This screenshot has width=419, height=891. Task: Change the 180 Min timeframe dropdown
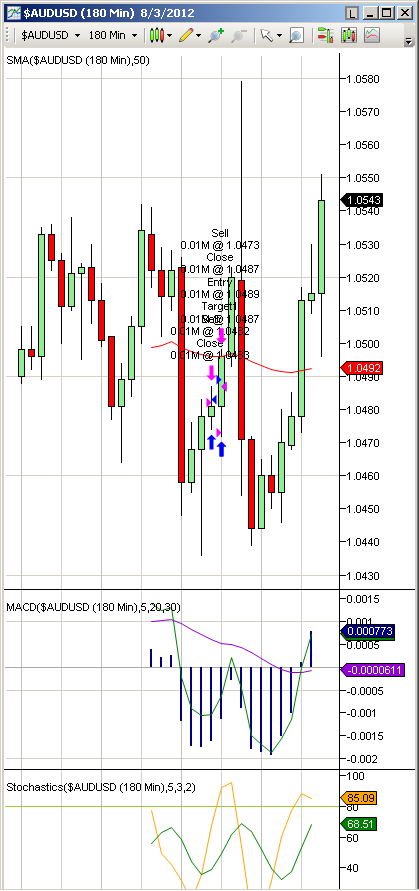113,35
